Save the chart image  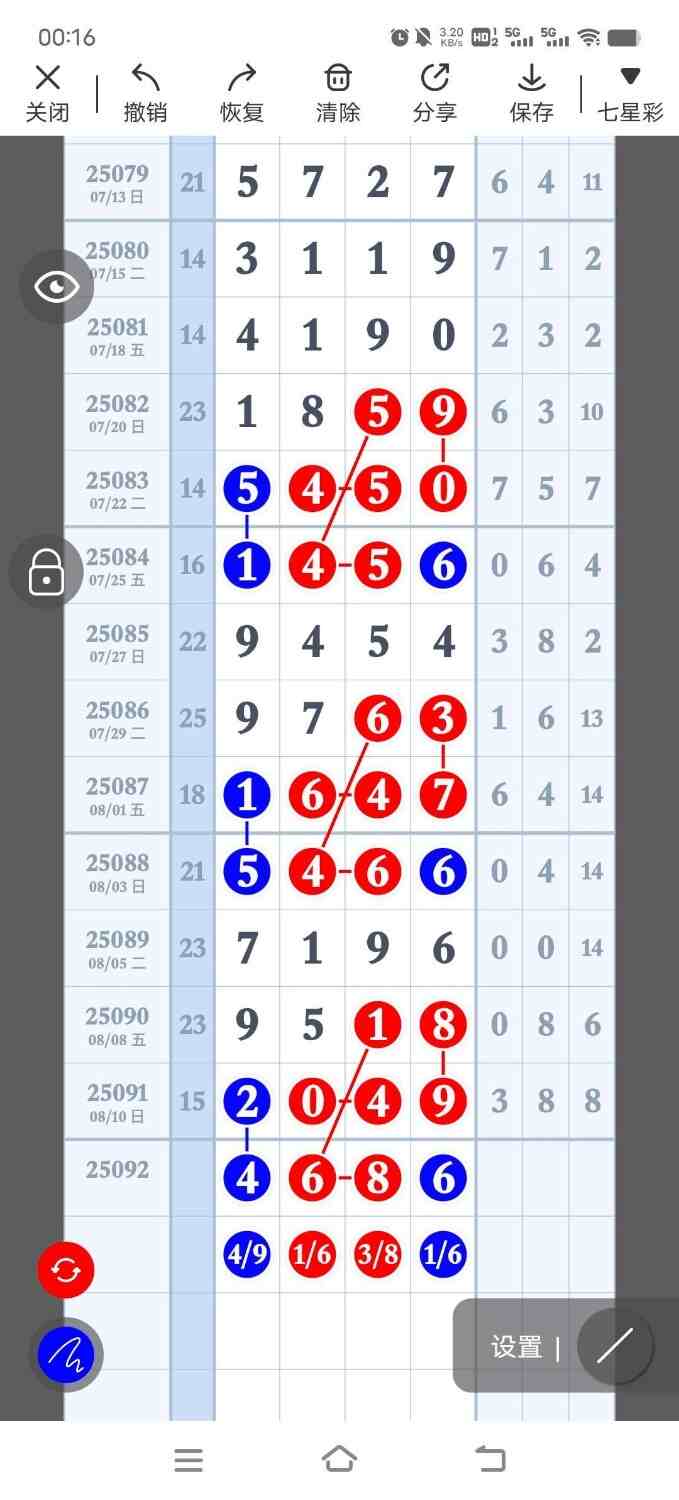pyautogui.click(x=531, y=93)
